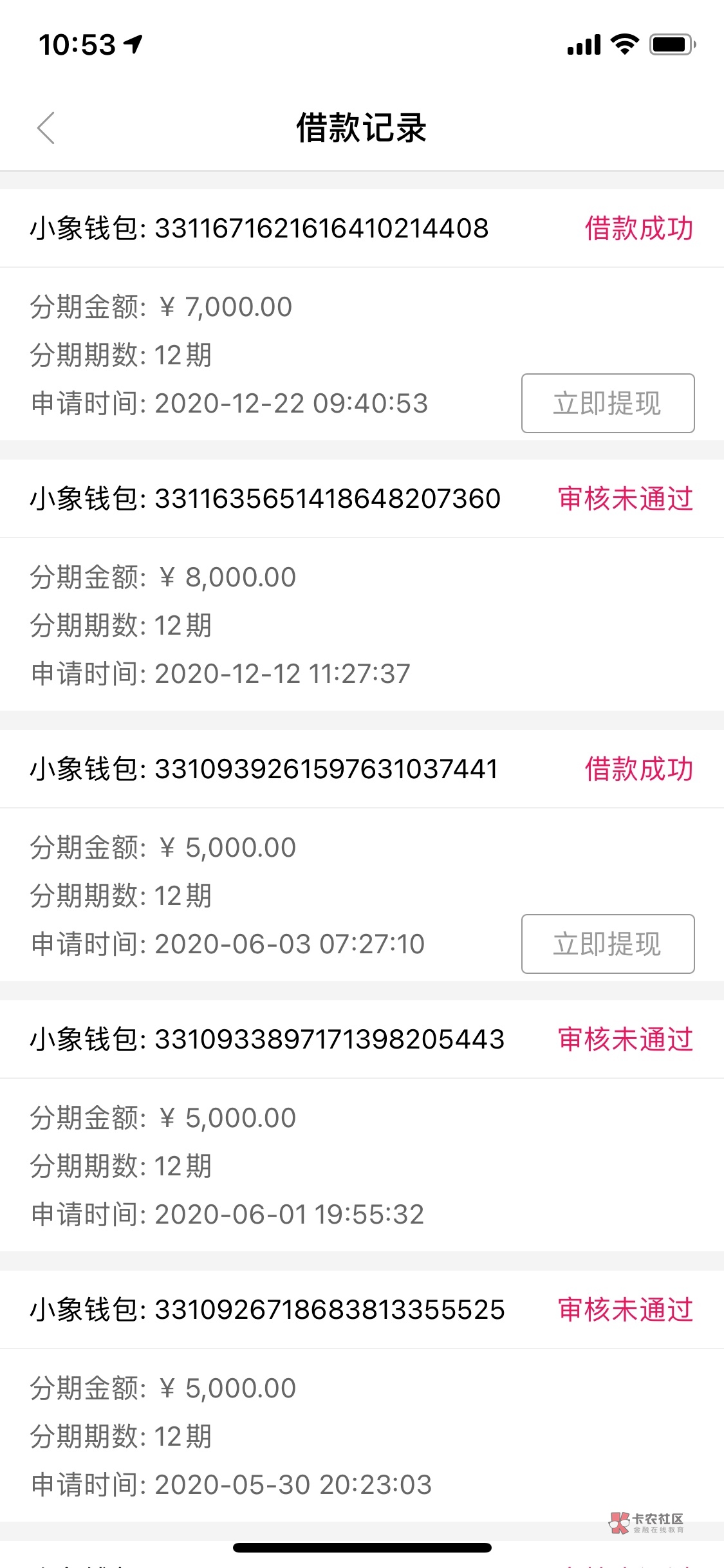Tap 立即提现 for the ¥7,000.00 loan
Screen dimensions: 724x1568
pyautogui.click(x=608, y=403)
